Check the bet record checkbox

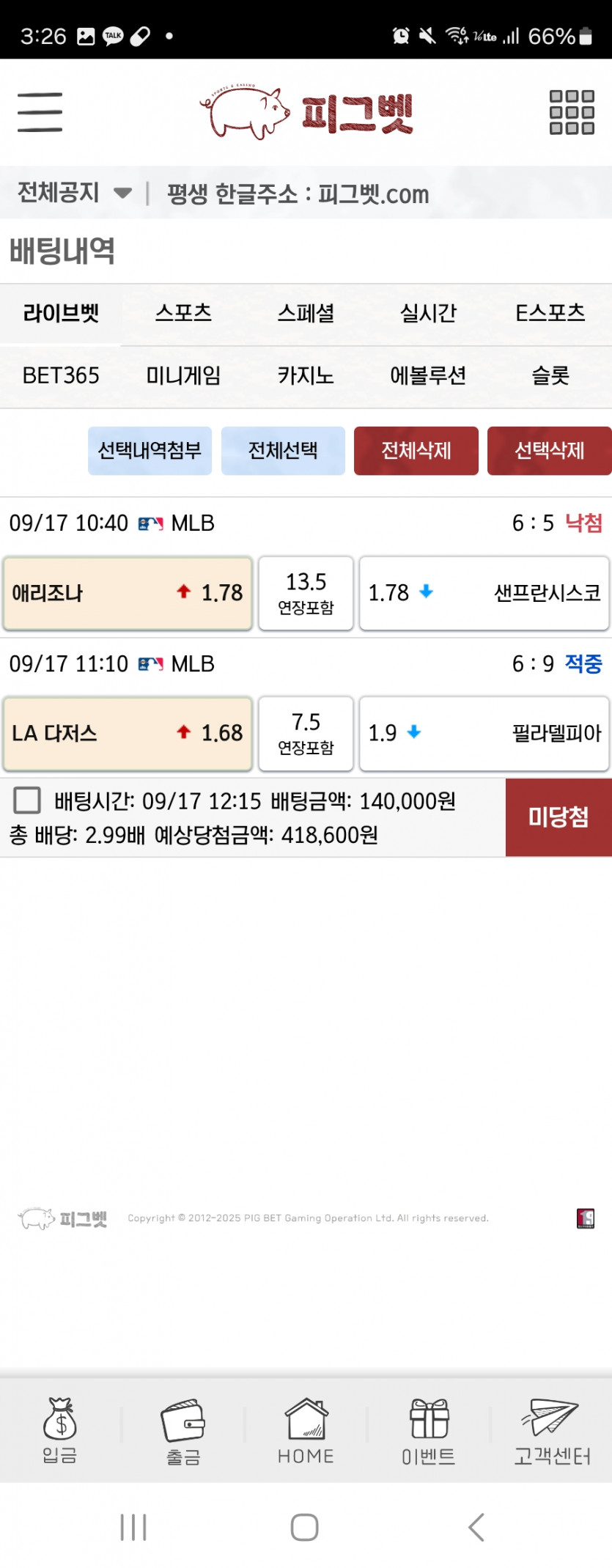coord(27,800)
